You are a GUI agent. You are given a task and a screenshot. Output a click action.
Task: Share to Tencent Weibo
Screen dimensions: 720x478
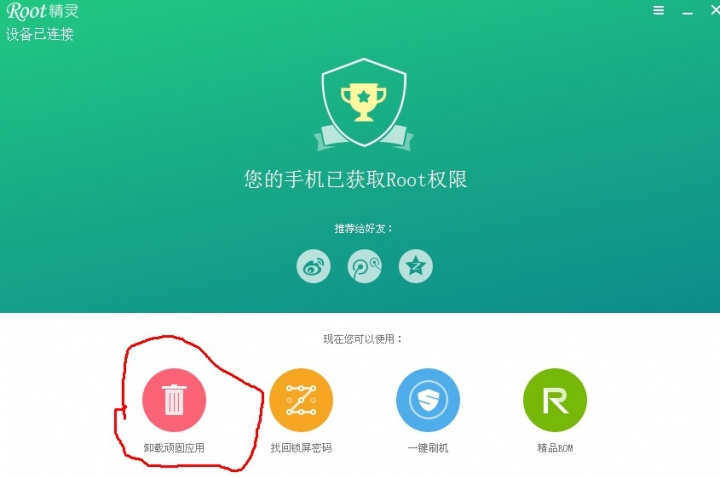point(364,266)
